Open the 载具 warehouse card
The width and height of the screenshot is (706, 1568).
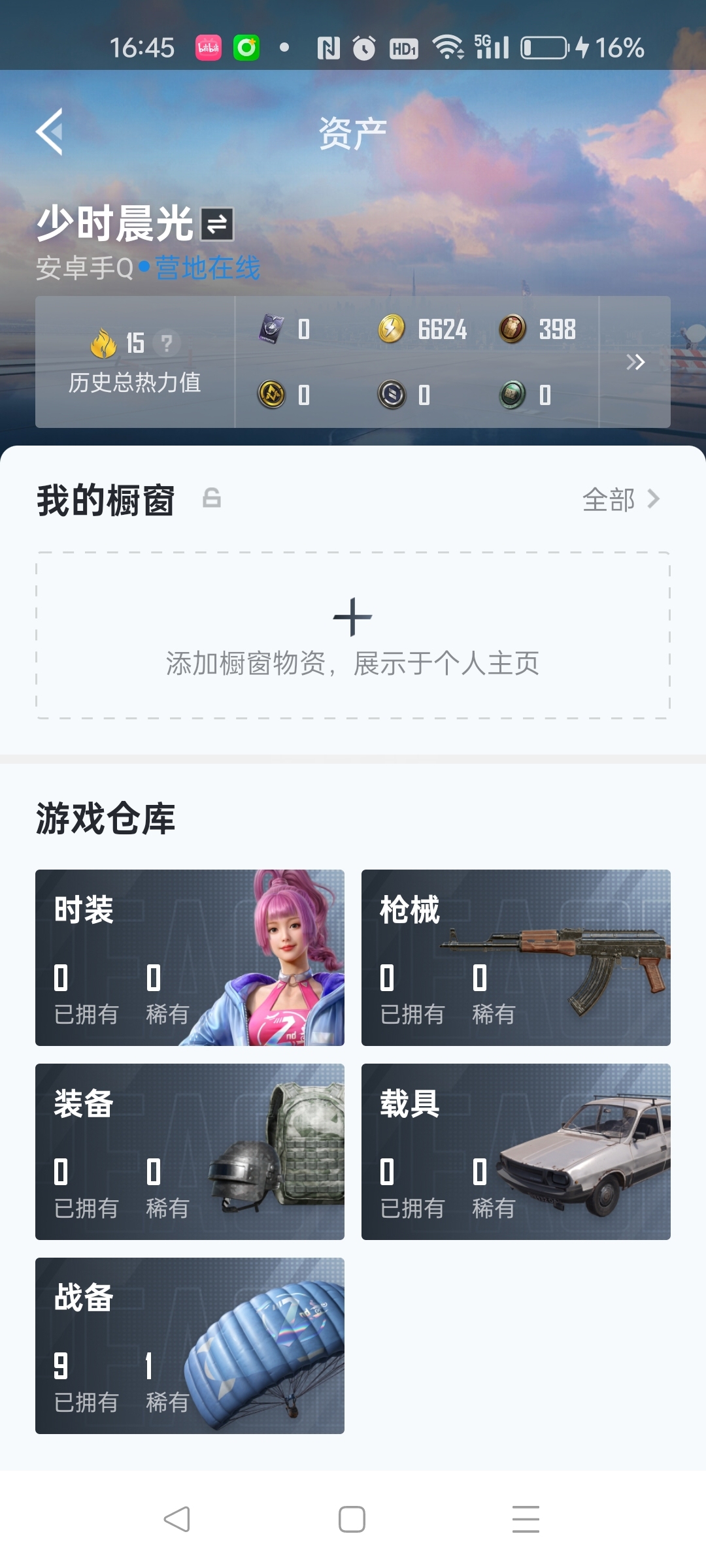pos(516,1151)
